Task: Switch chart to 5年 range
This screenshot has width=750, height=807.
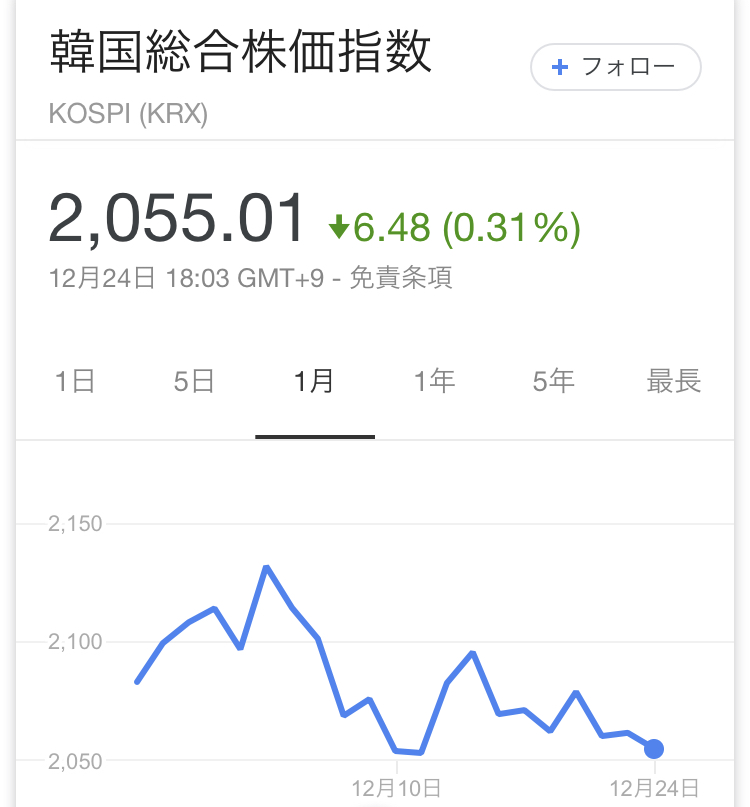Action: pyautogui.click(x=554, y=381)
